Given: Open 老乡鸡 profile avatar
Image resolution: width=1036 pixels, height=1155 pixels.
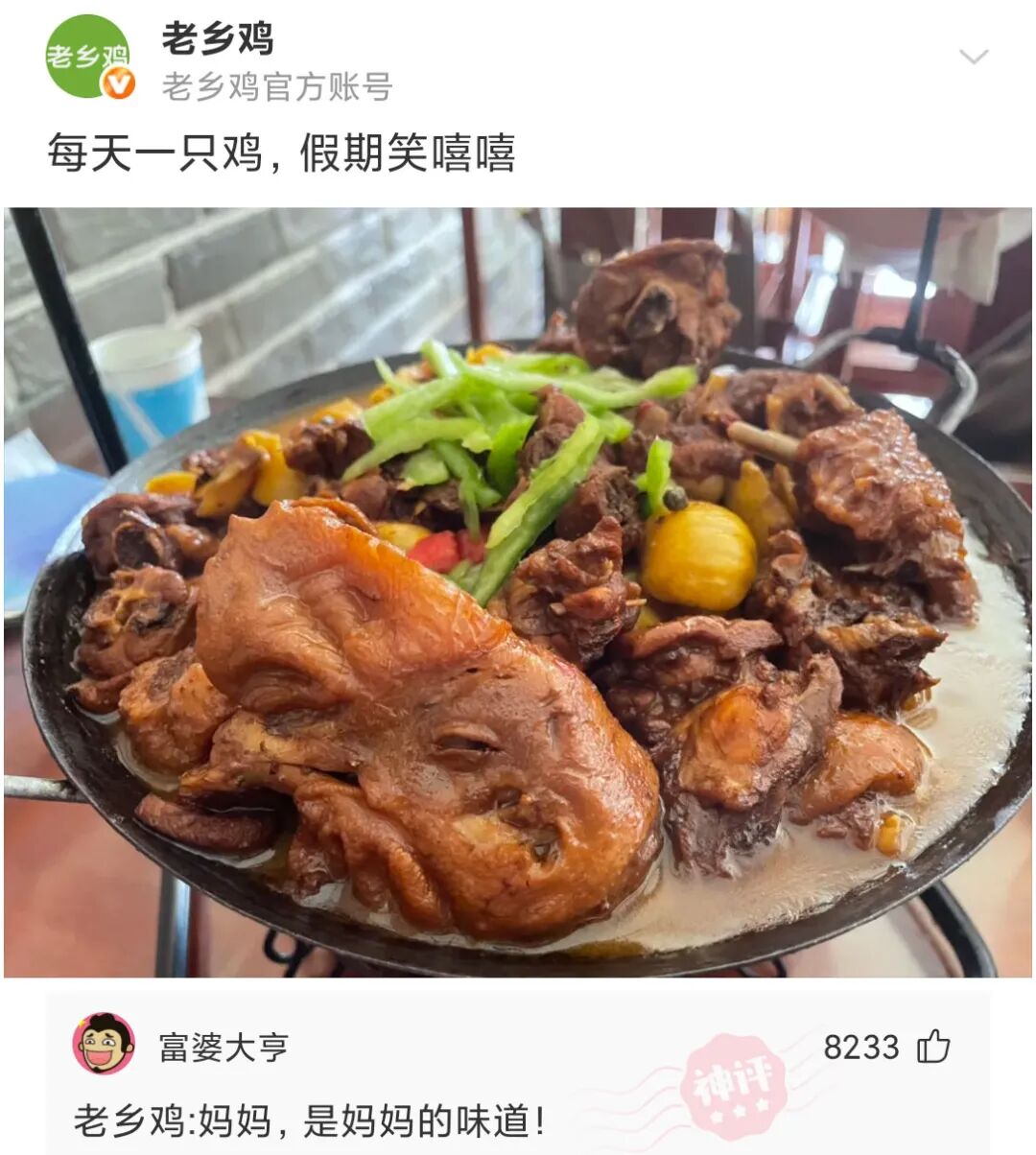Looking at the screenshot, I should point(88,57).
